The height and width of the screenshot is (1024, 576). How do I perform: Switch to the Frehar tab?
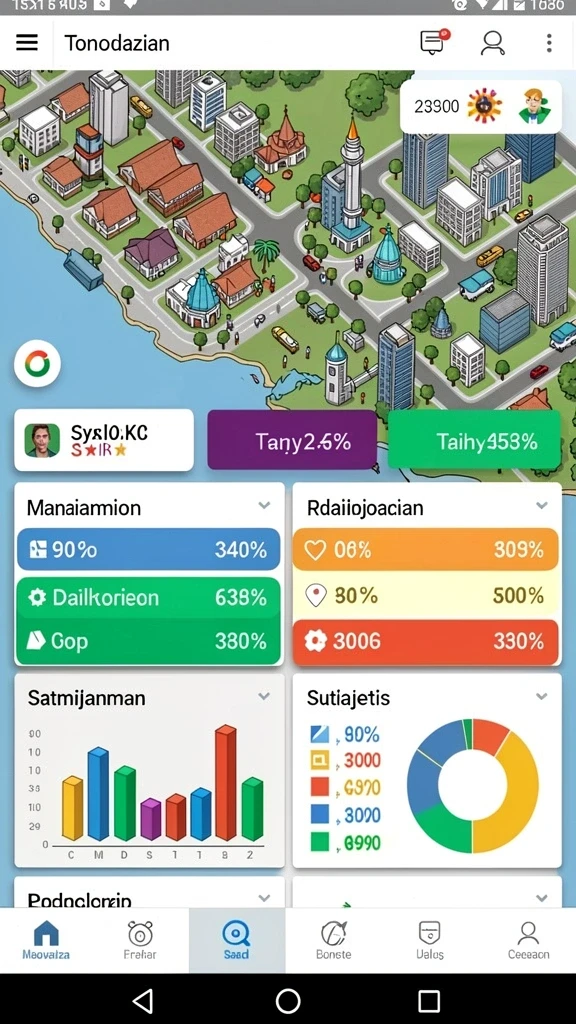pyautogui.click(x=140, y=940)
